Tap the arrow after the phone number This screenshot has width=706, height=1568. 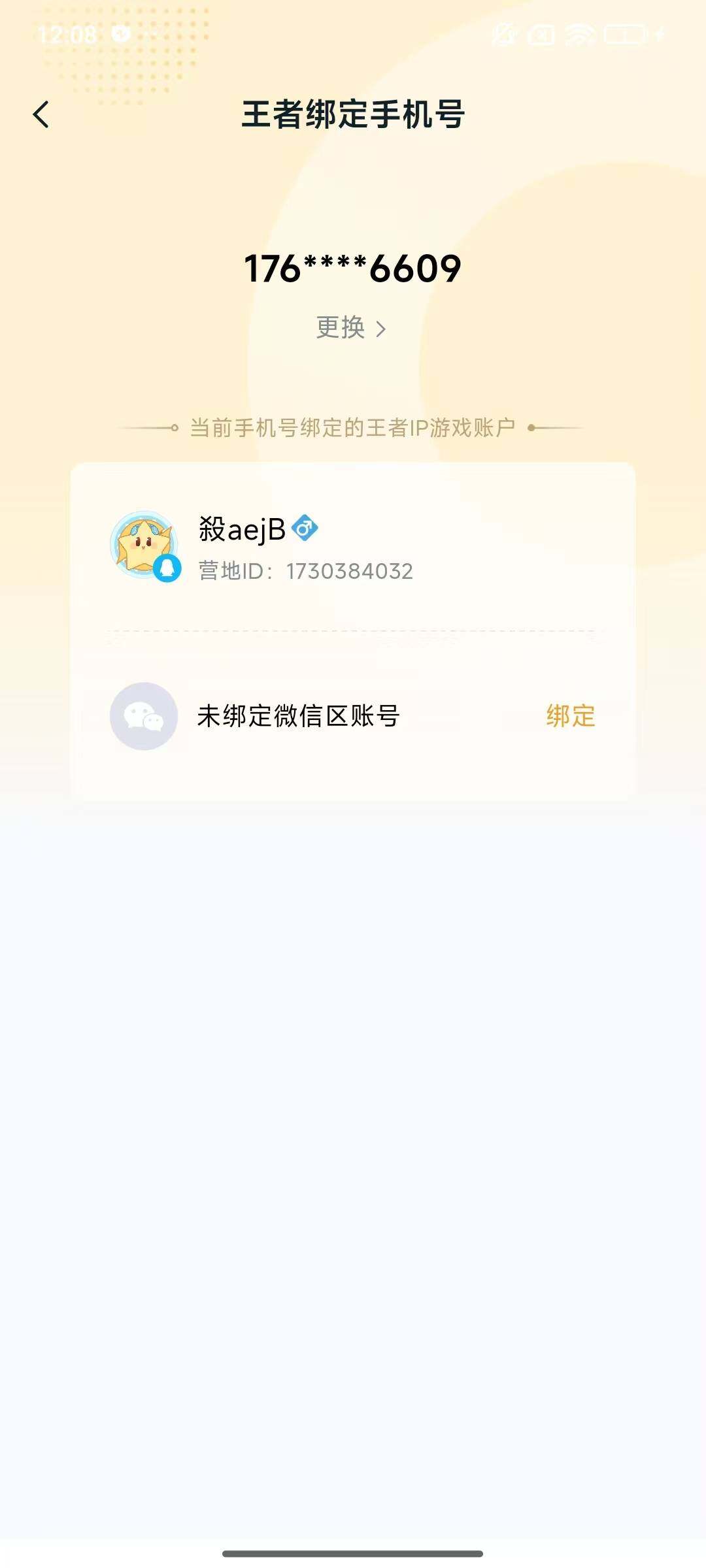click(382, 330)
